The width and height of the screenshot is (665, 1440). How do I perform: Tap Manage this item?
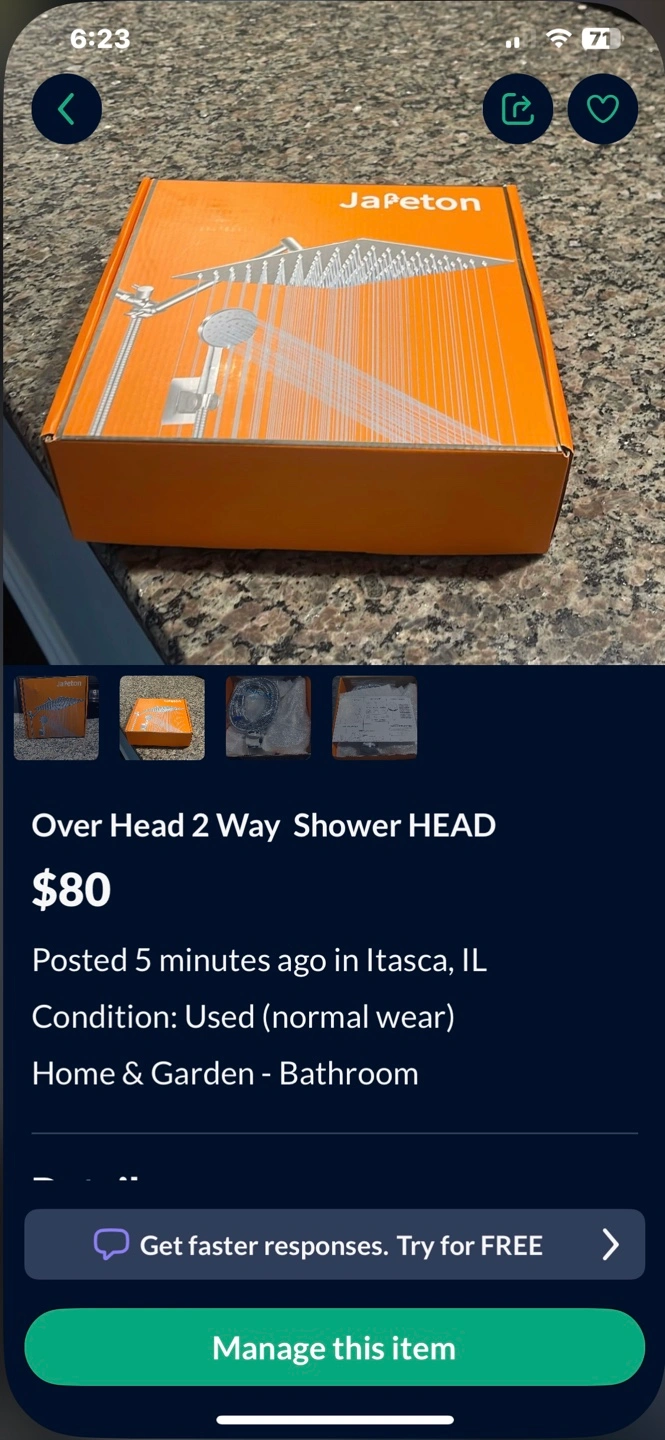334,1347
